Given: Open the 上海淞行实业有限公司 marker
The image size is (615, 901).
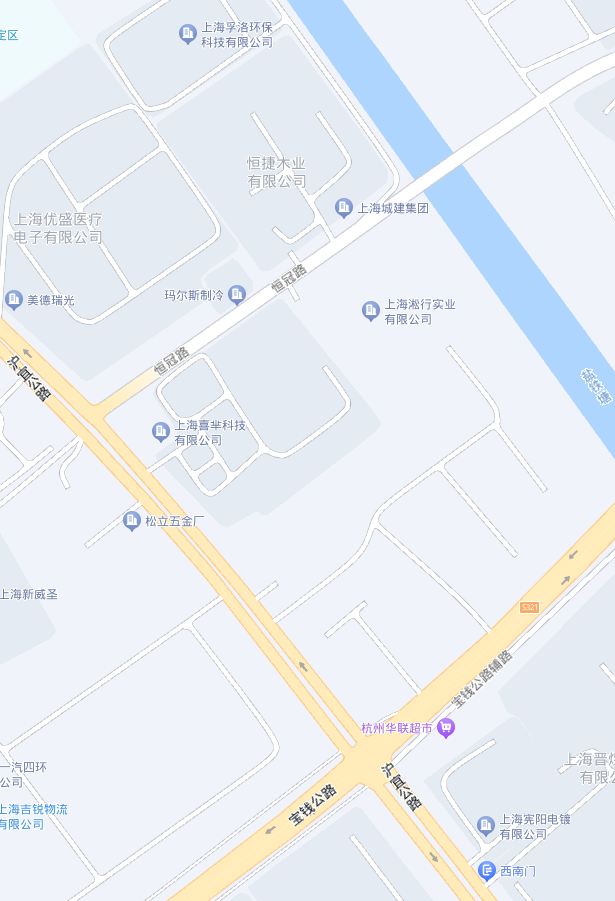Looking at the screenshot, I should pyautogui.click(x=370, y=311).
